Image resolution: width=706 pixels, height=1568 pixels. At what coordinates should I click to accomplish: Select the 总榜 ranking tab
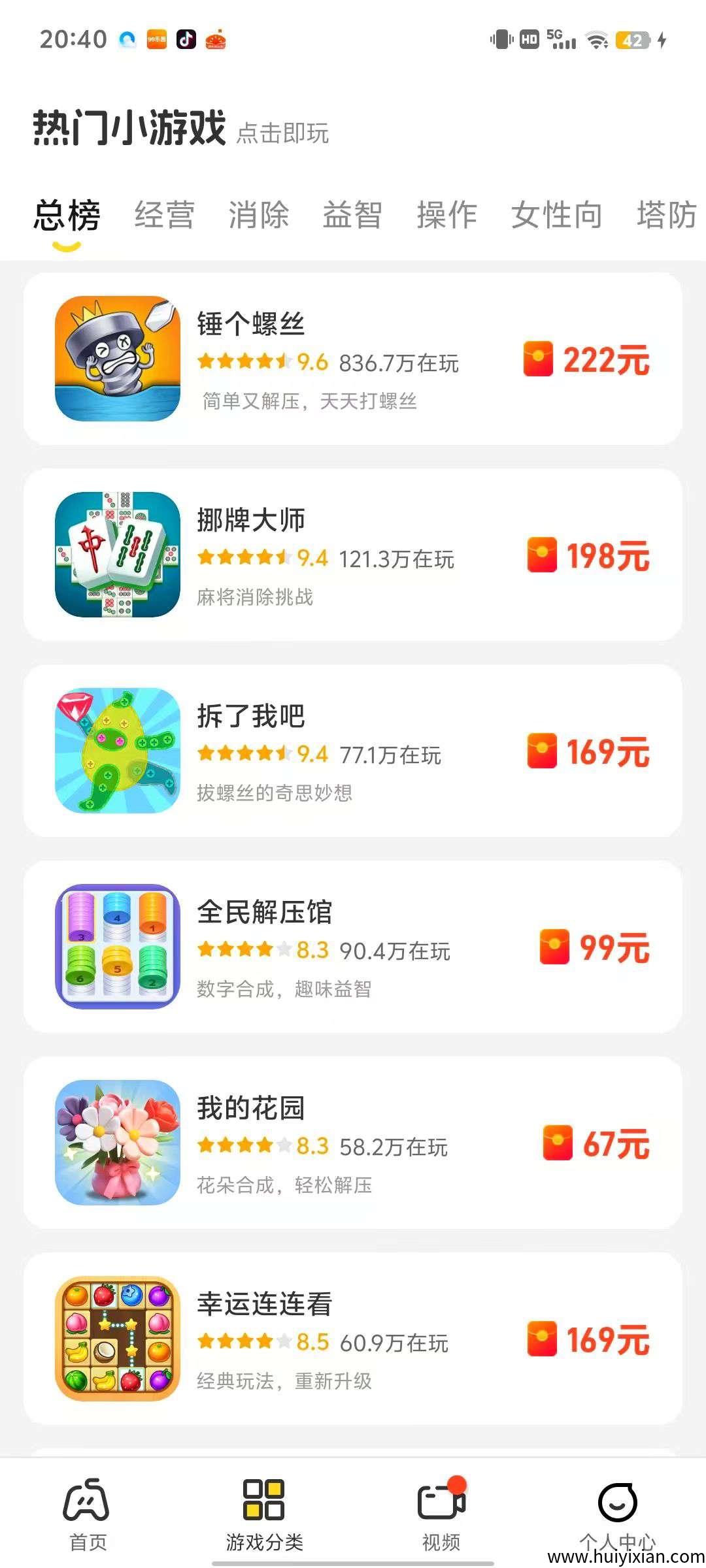(x=67, y=215)
